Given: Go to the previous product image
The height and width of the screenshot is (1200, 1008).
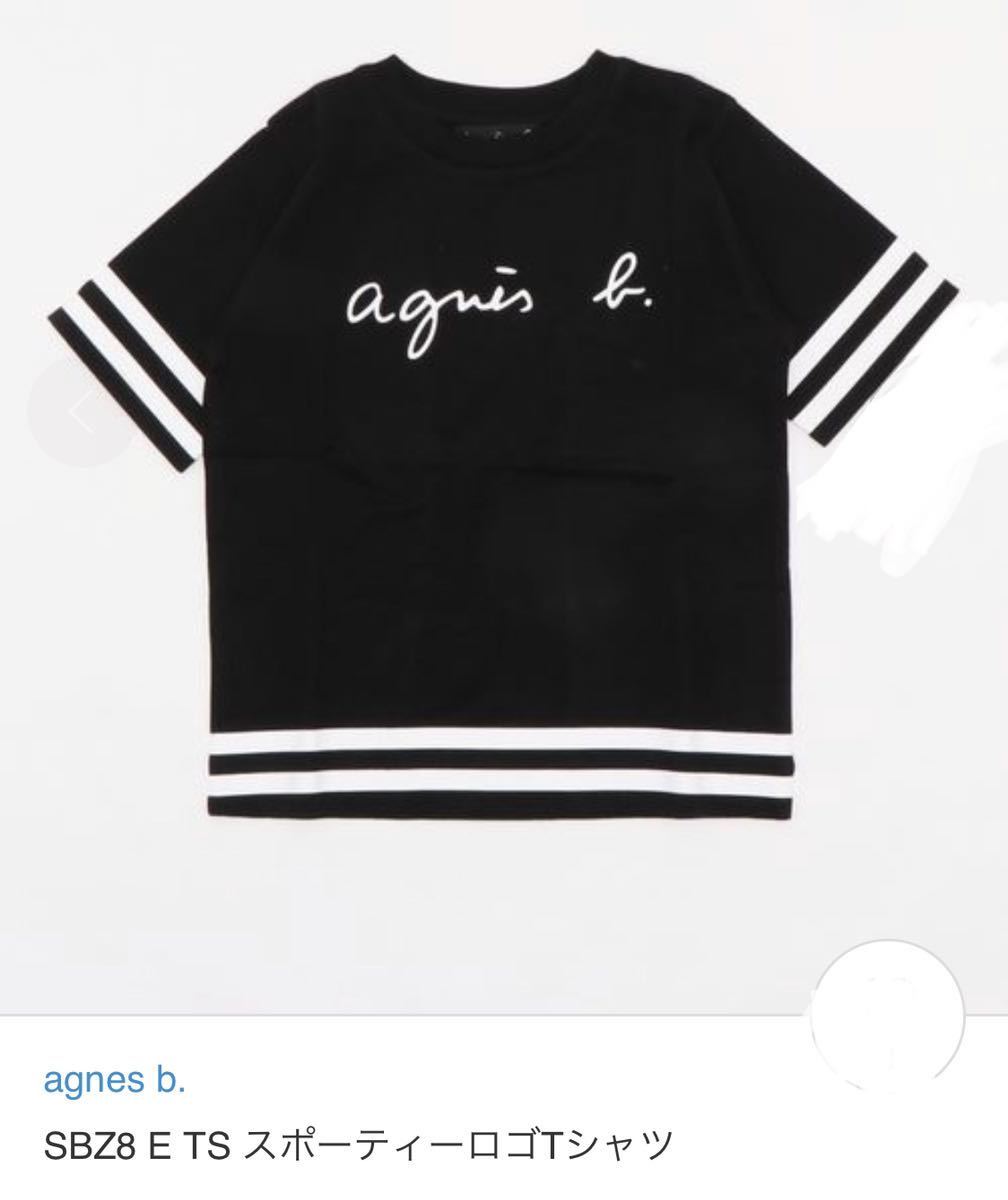Looking at the screenshot, I should (80, 413).
